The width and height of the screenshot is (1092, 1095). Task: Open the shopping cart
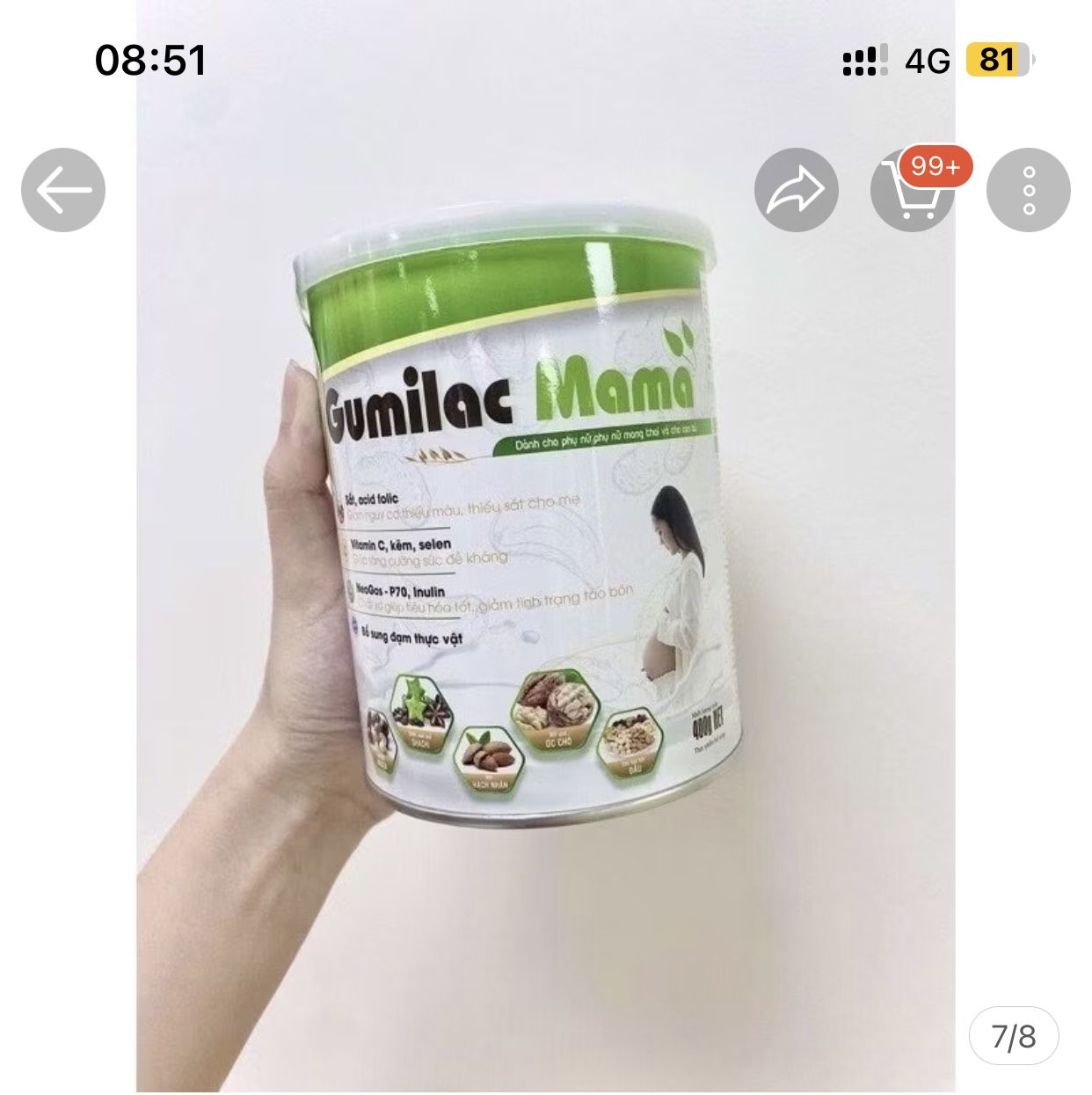(911, 192)
